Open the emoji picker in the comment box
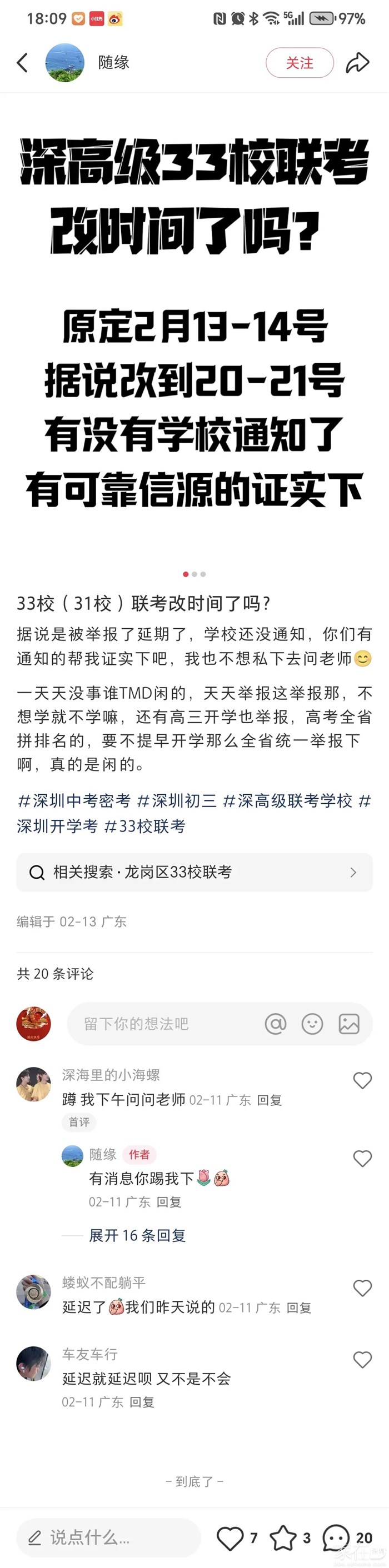Viewport: 389px width, 1568px height. [x=312, y=1024]
